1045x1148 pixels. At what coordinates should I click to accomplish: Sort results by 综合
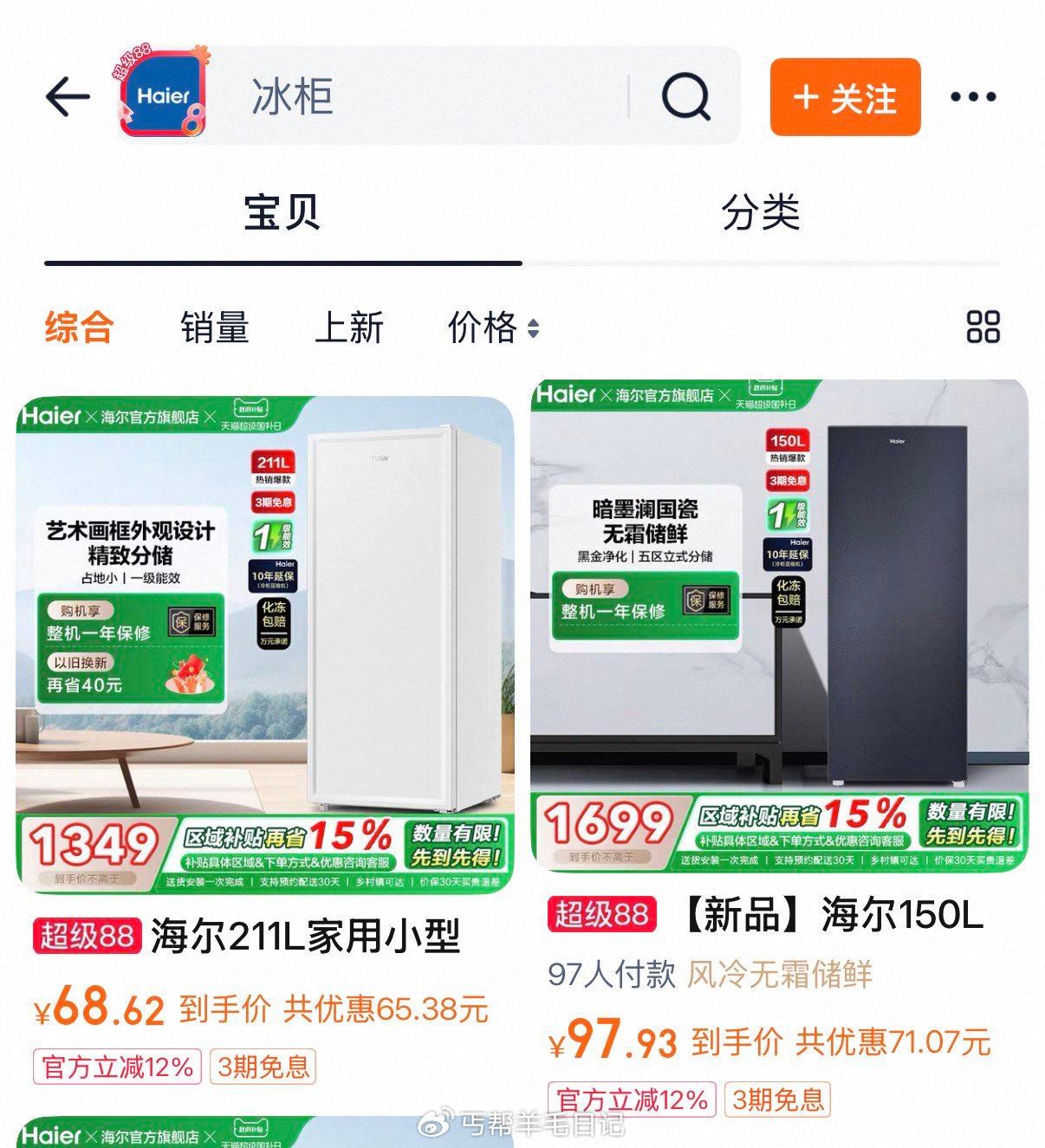coord(80,328)
